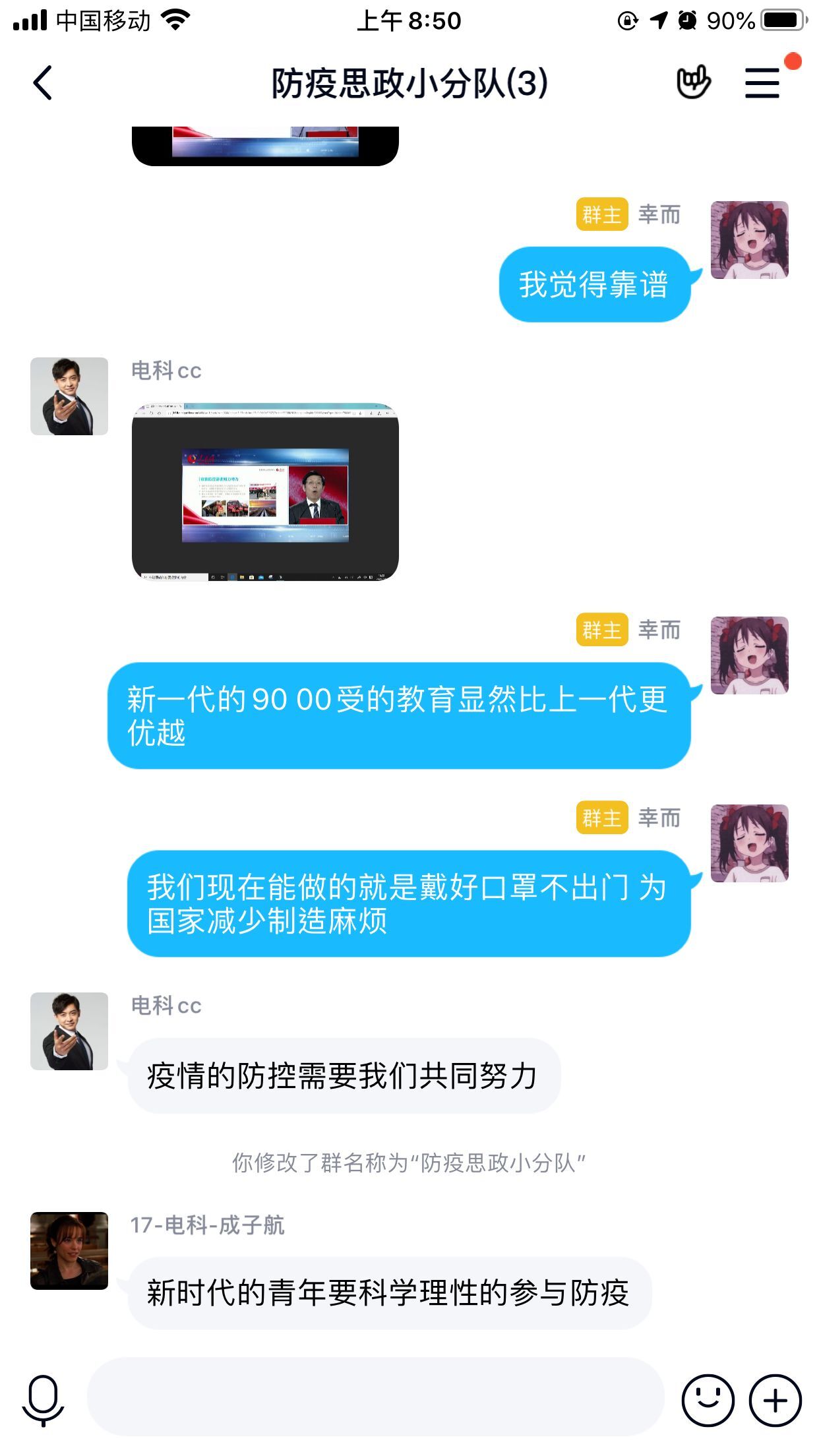Screen dimensions: 819x1456
Task: Open the partially visible image at top
Action: (265, 145)
